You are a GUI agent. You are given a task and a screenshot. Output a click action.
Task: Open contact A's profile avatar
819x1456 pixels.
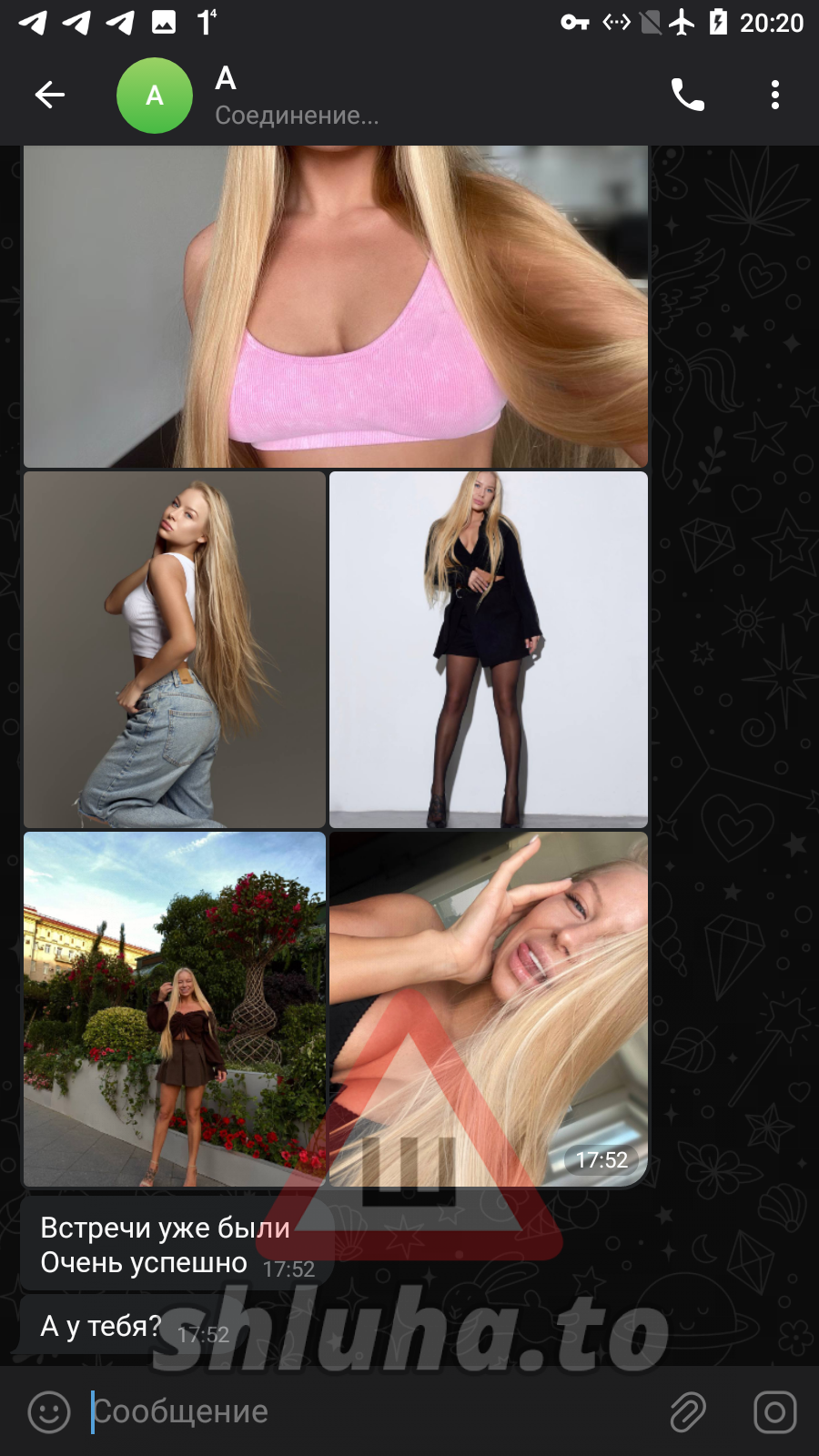tap(155, 96)
